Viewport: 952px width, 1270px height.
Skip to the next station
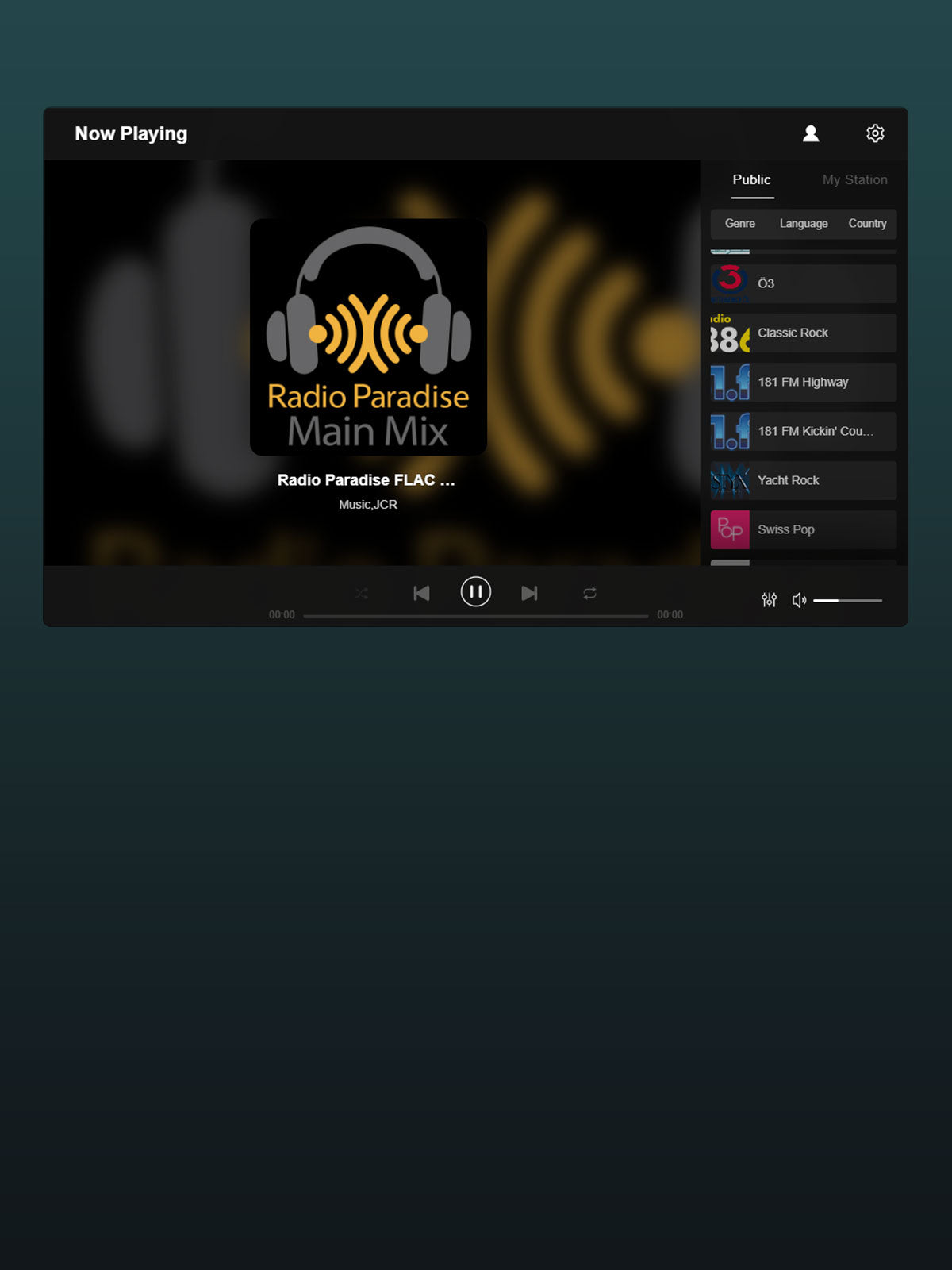[x=529, y=593]
